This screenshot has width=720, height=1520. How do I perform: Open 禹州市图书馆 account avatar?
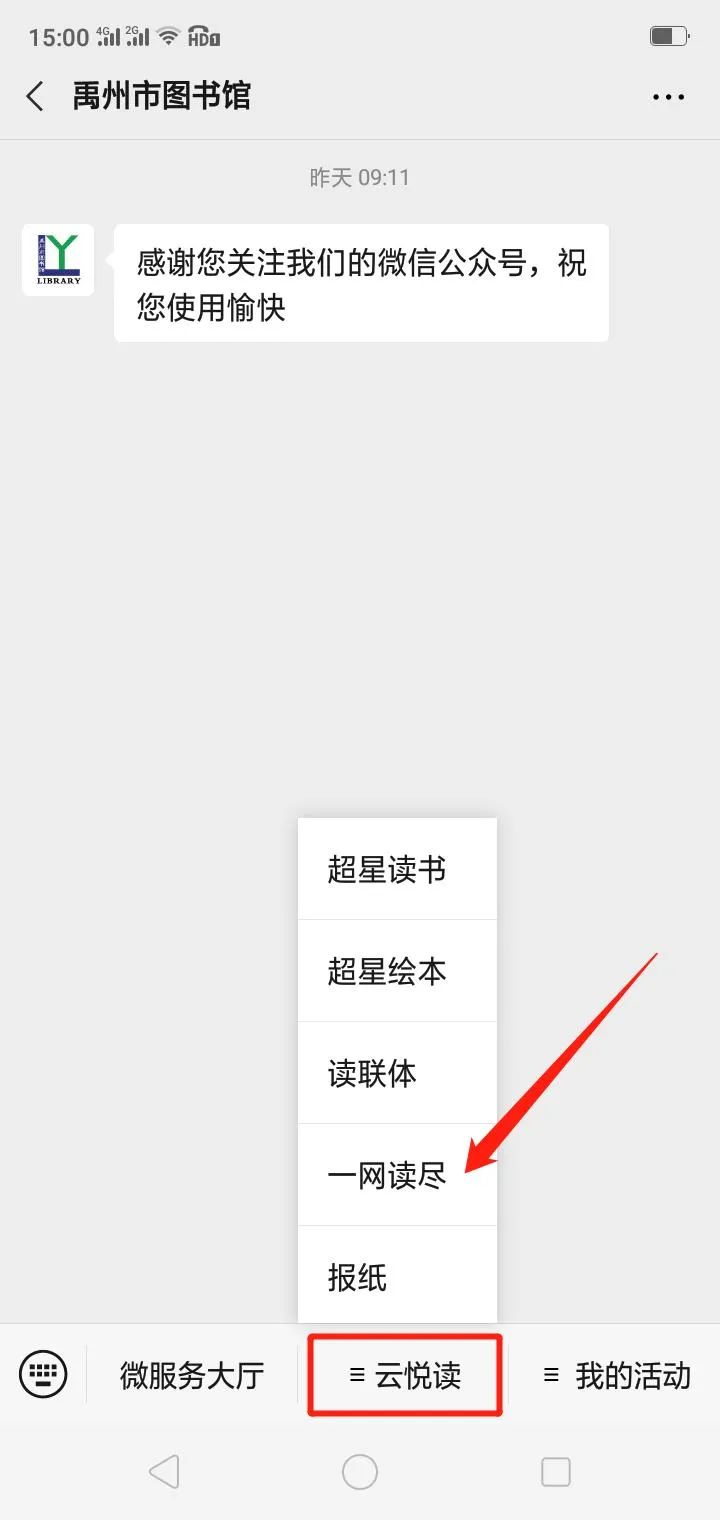[58, 260]
